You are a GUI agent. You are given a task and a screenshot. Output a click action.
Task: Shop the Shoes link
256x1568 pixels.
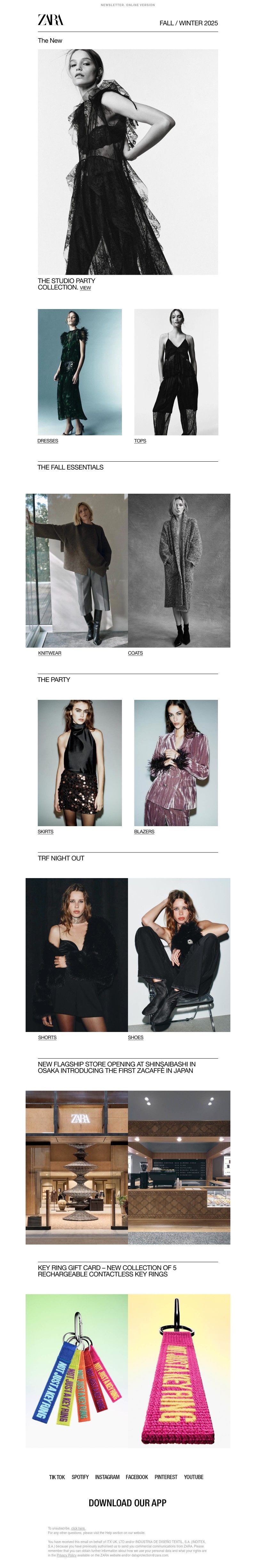[x=135, y=1037]
